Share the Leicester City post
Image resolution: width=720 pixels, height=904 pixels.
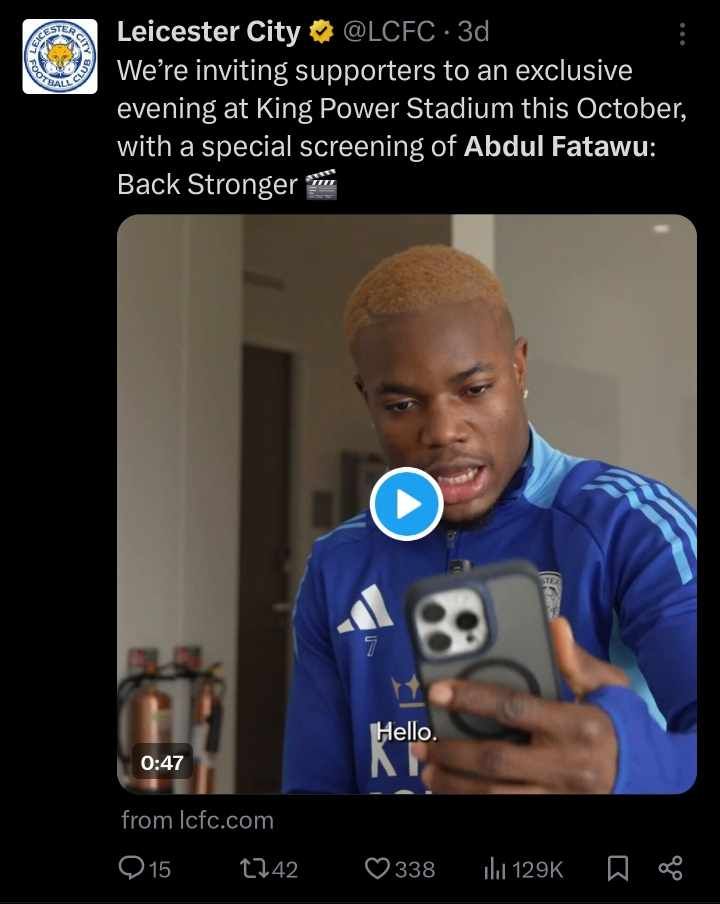[x=670, y=869]
